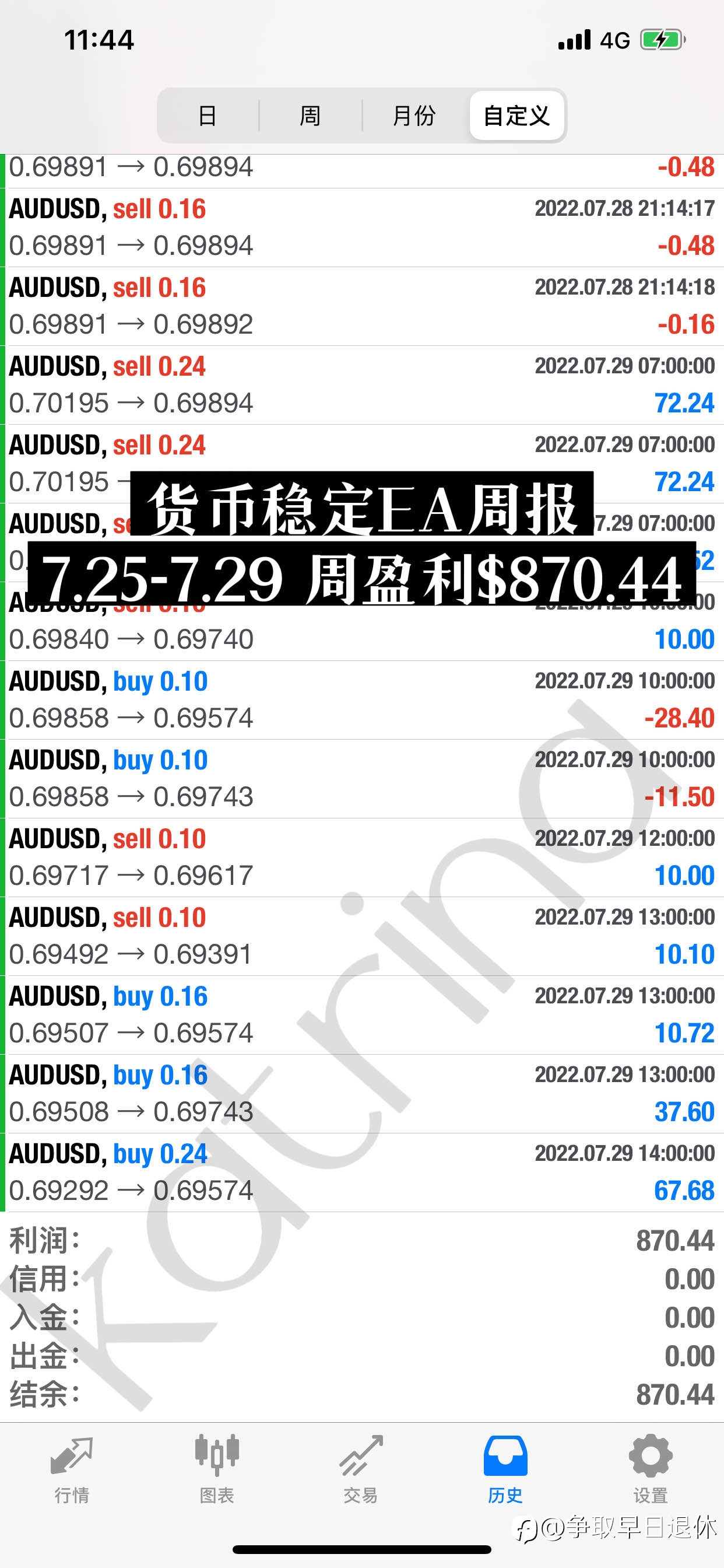Switch to the 周 period tab
The image size is (724, 1568).
coord(310,116)
